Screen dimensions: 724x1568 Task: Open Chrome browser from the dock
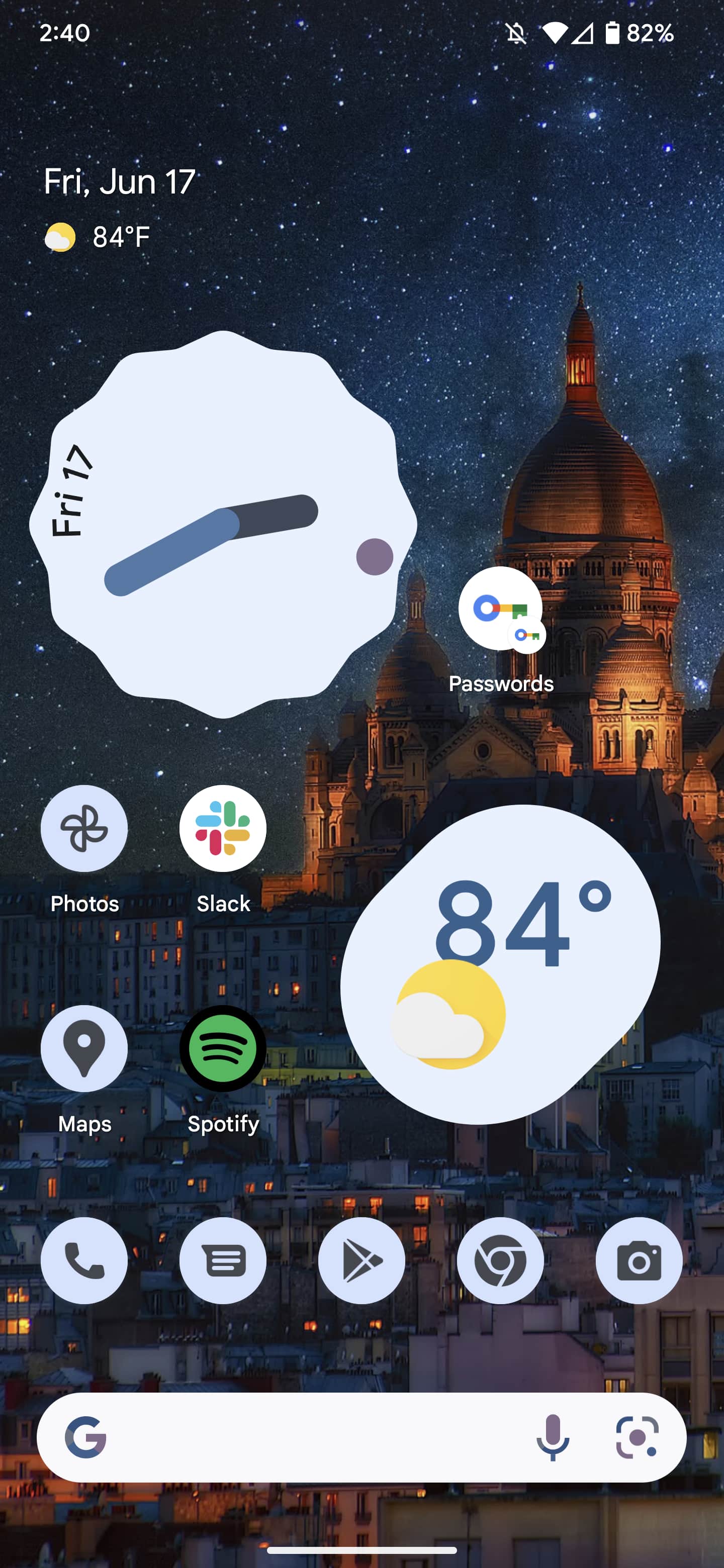point(501,1260)
